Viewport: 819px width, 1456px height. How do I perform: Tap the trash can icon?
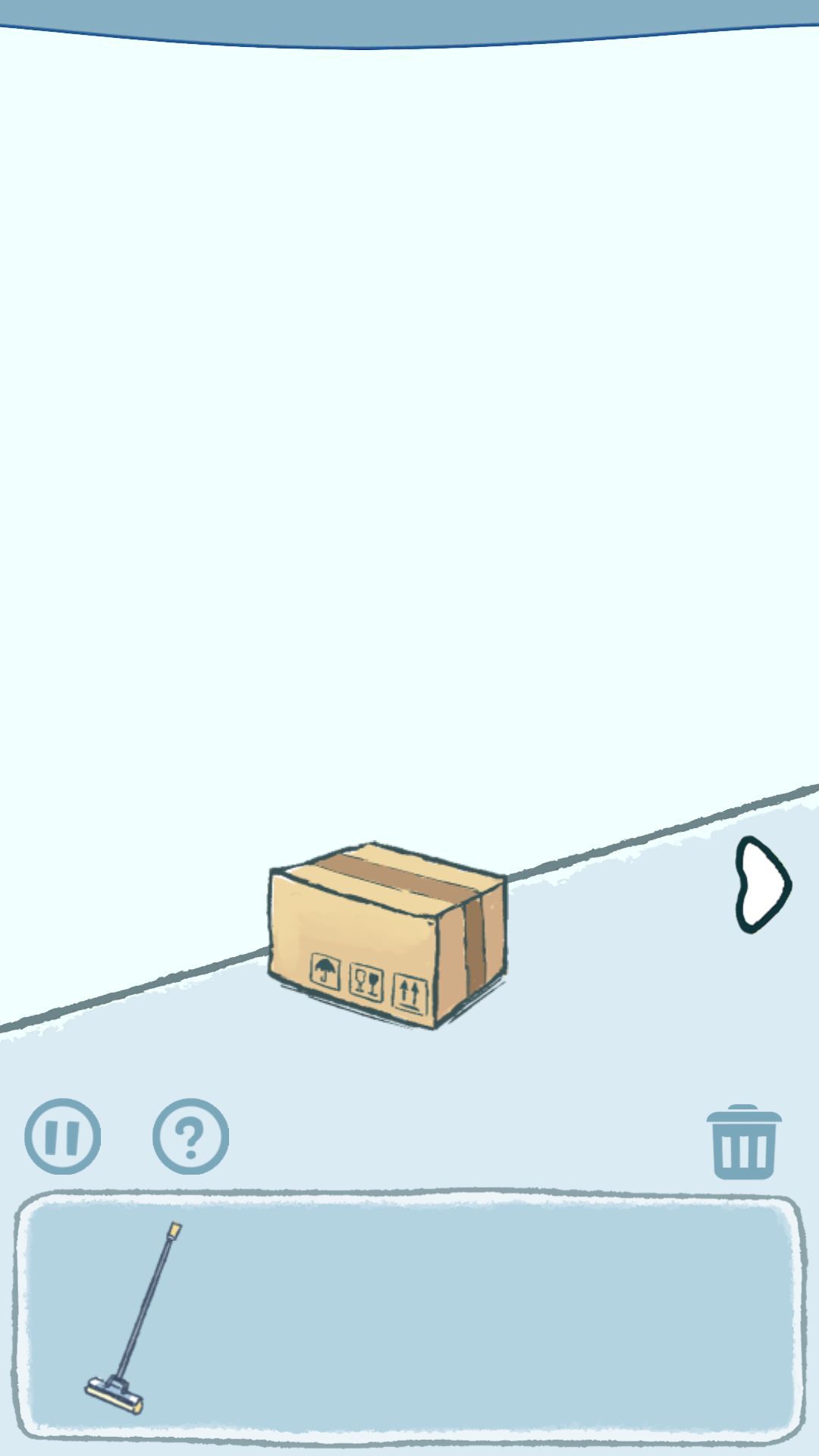tap(743, 1142)
